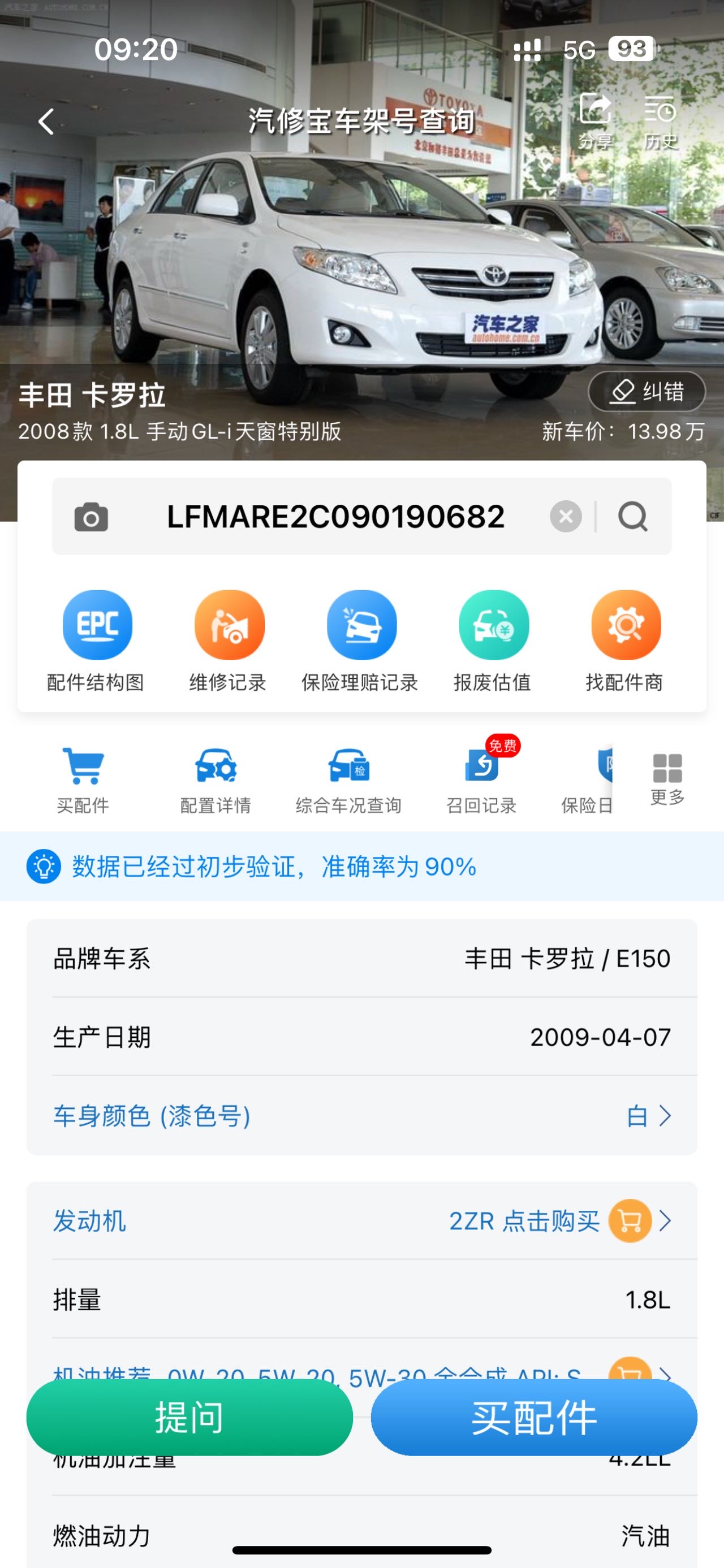The width and height of the screenshot is (724, 1568).
Task: Expand the 更多 more tools grid
Action: tap(667, 778)
